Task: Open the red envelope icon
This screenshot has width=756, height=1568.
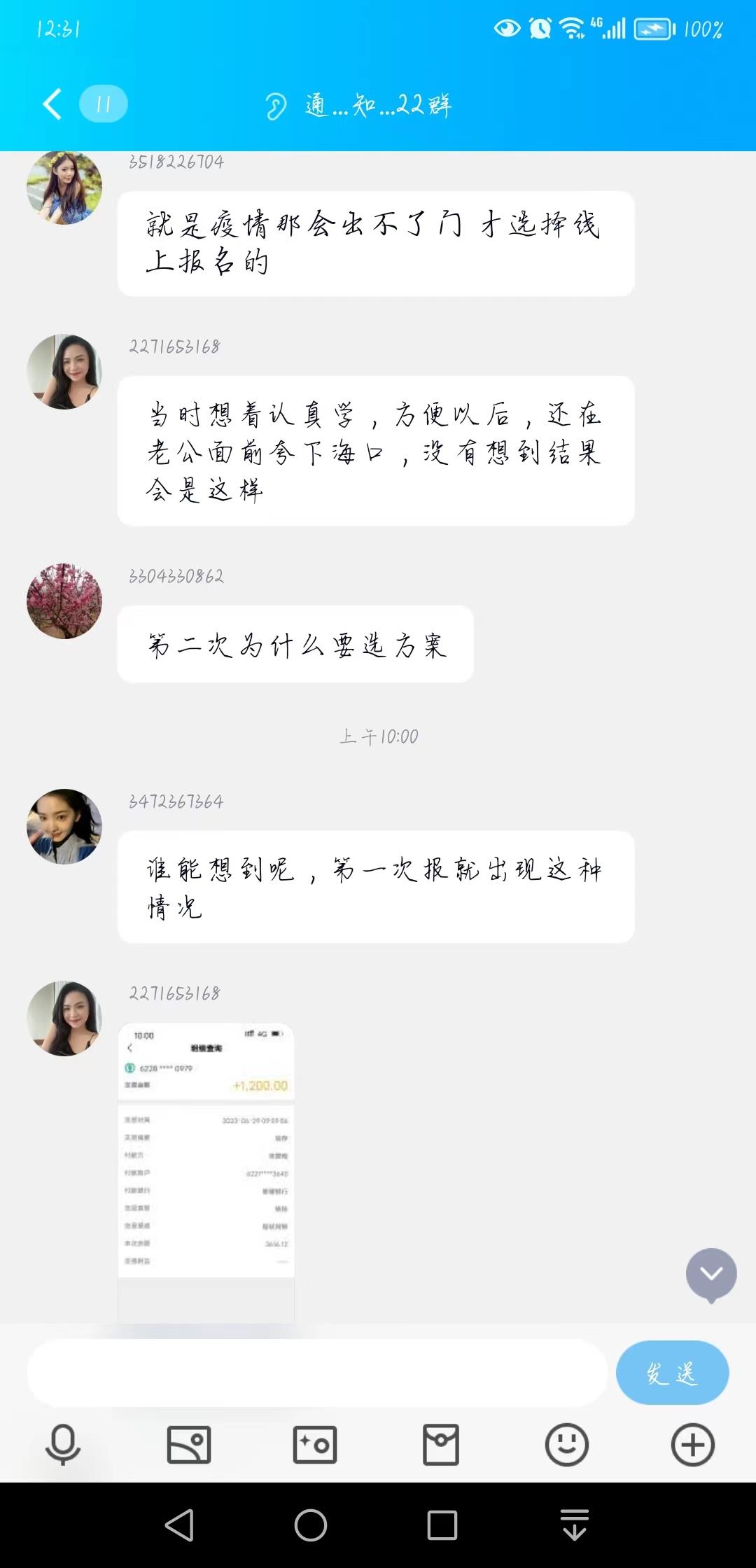Action: click(x=440, y=1443)
